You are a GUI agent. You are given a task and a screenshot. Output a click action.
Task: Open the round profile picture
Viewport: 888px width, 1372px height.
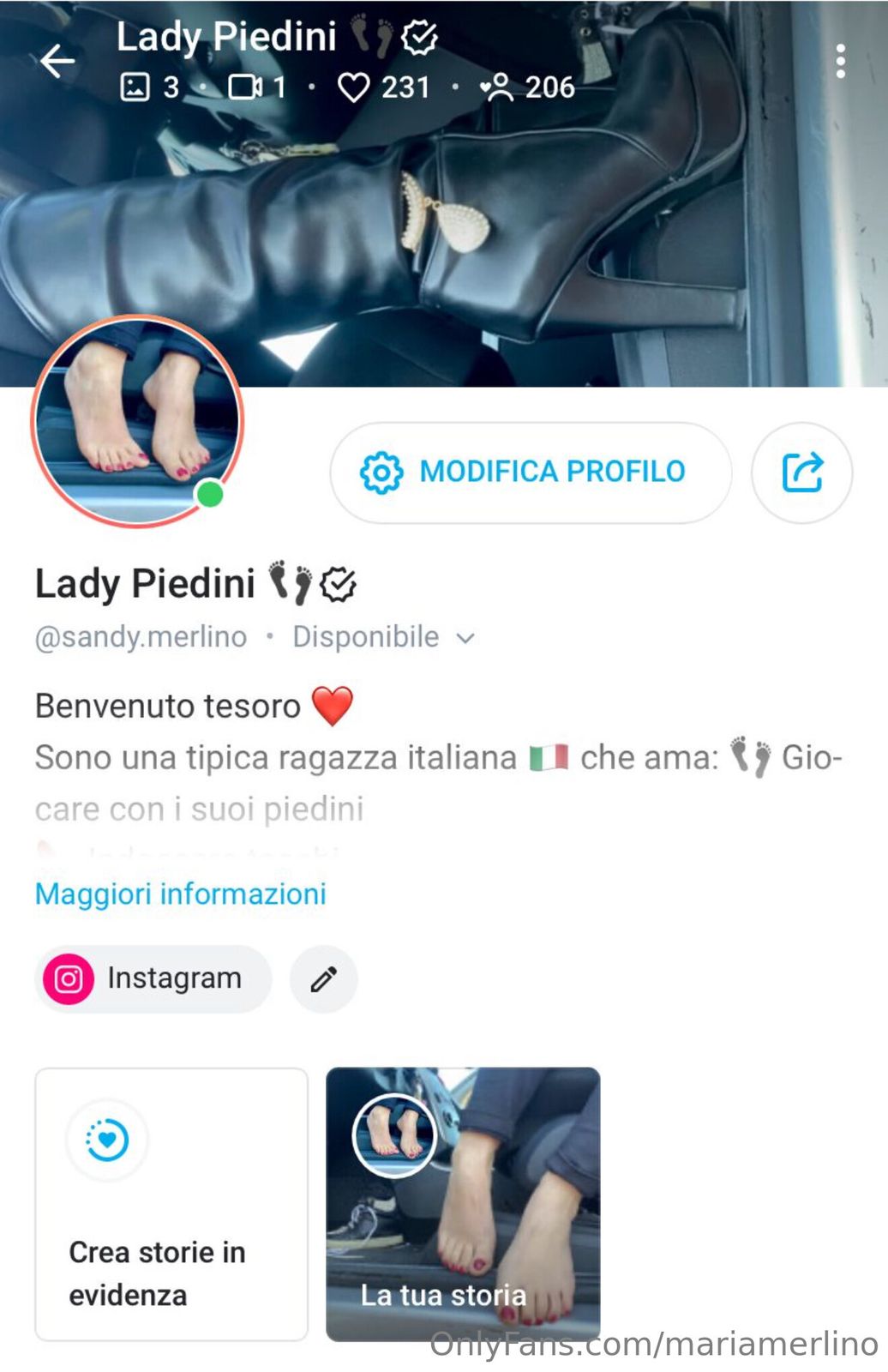137,420
